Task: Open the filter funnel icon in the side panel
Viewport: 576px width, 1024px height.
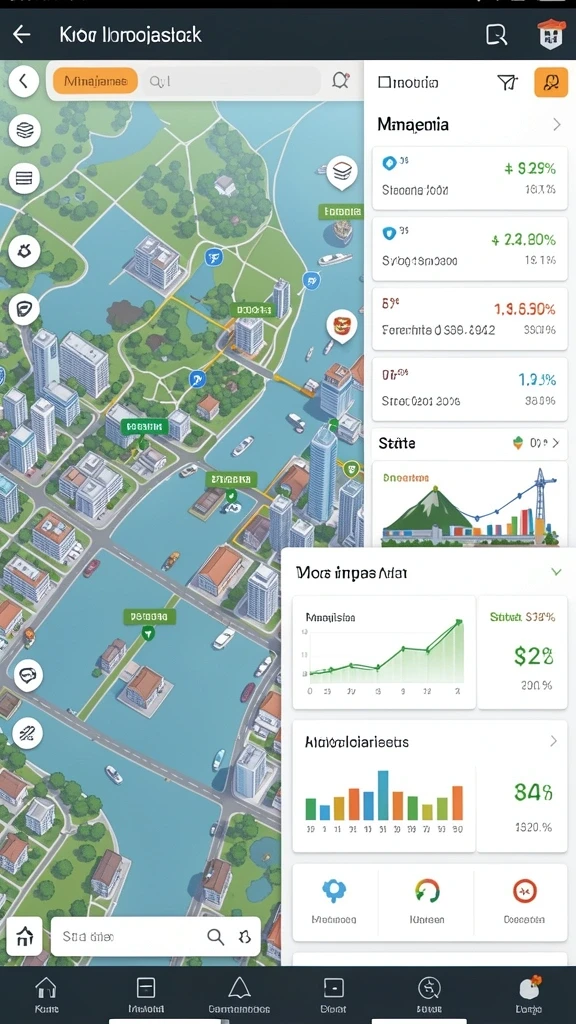Action: 507,82
